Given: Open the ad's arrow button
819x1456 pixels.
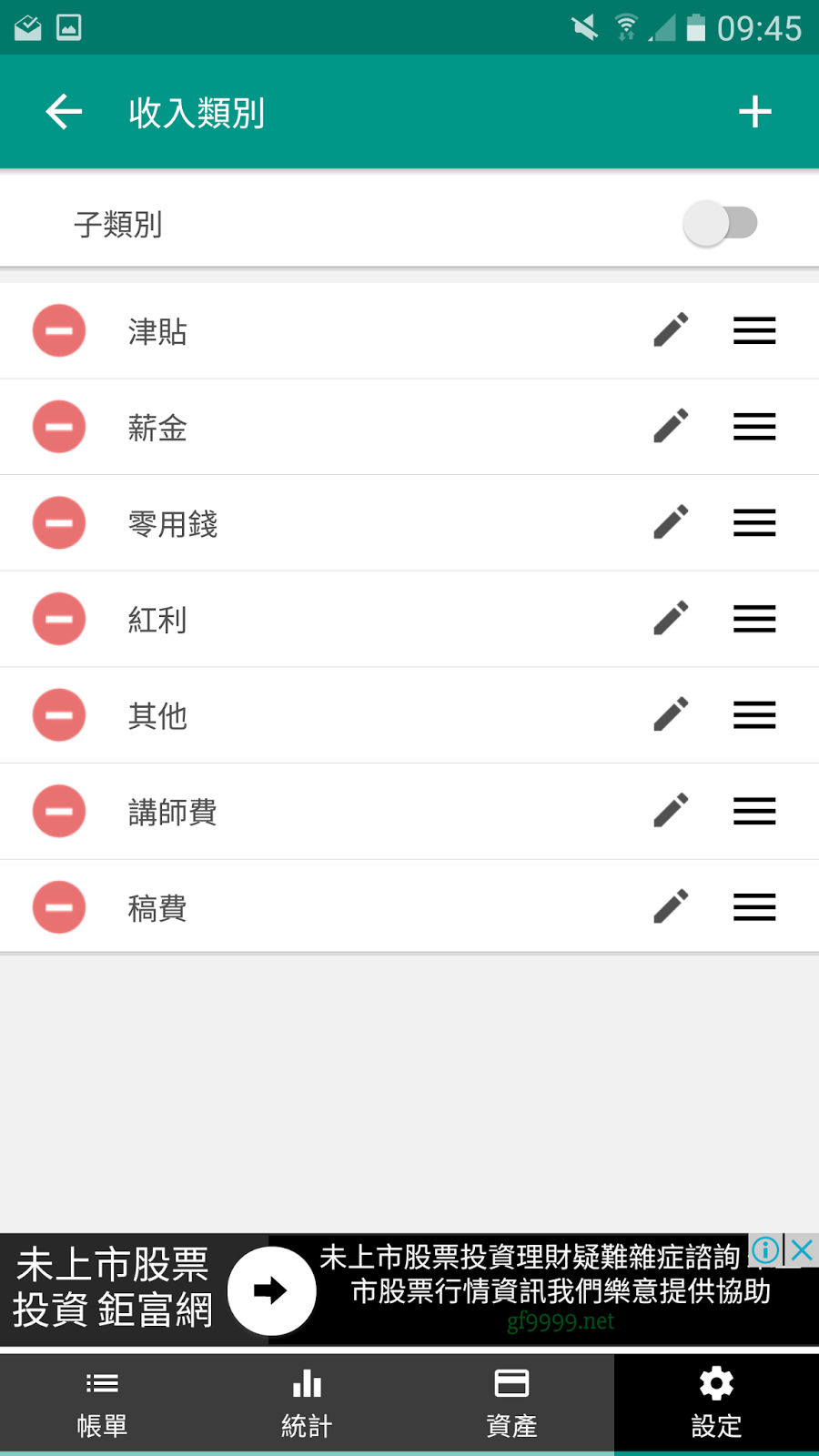Looking at the screenshot, I should coord(270,1290).
